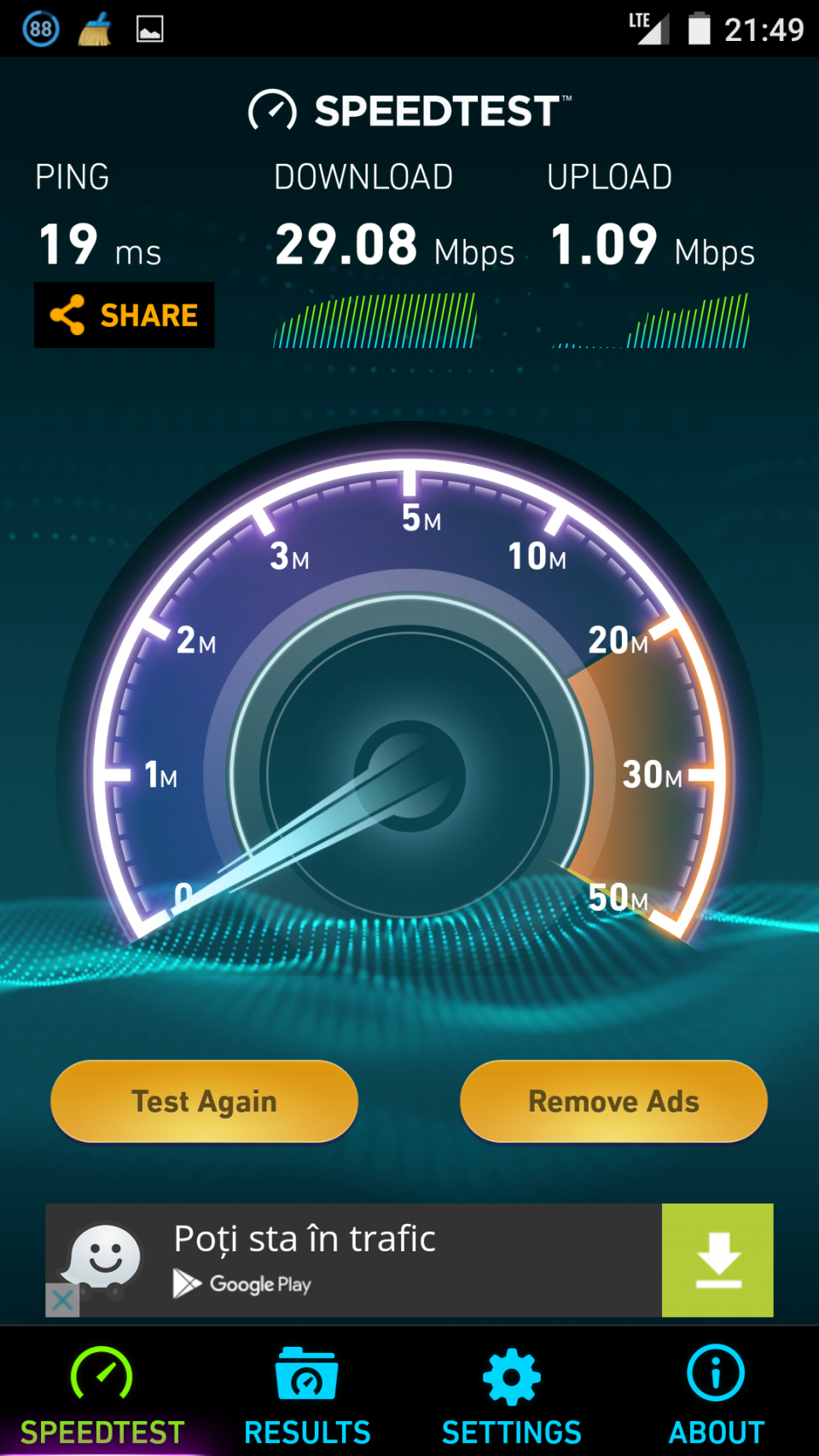Open the Clean Master broom in the status bar
The height and width of the screenshot is (1456, 819).
coord(94,28)
